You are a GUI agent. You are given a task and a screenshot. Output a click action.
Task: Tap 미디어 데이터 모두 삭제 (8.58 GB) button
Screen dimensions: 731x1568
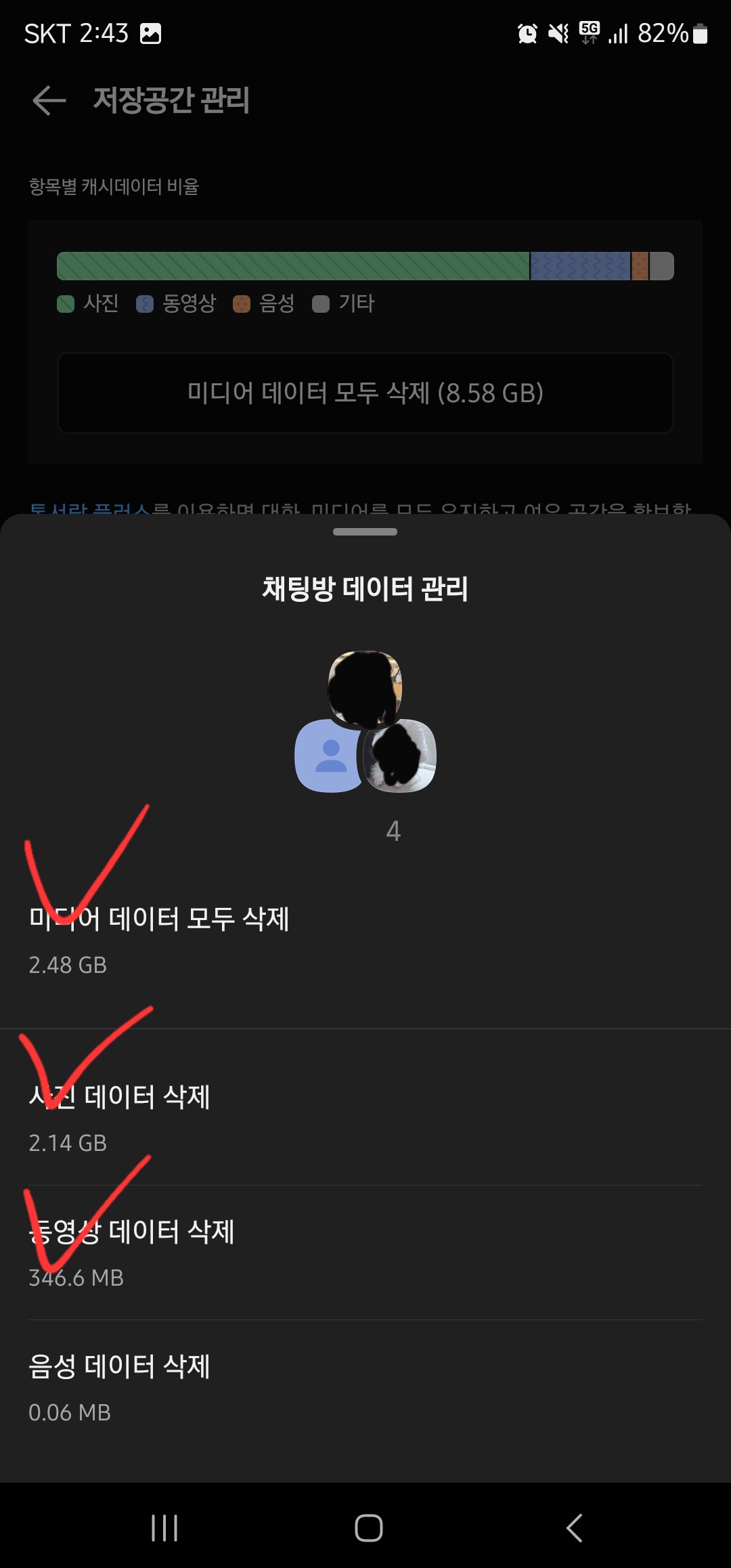(365, 393)
